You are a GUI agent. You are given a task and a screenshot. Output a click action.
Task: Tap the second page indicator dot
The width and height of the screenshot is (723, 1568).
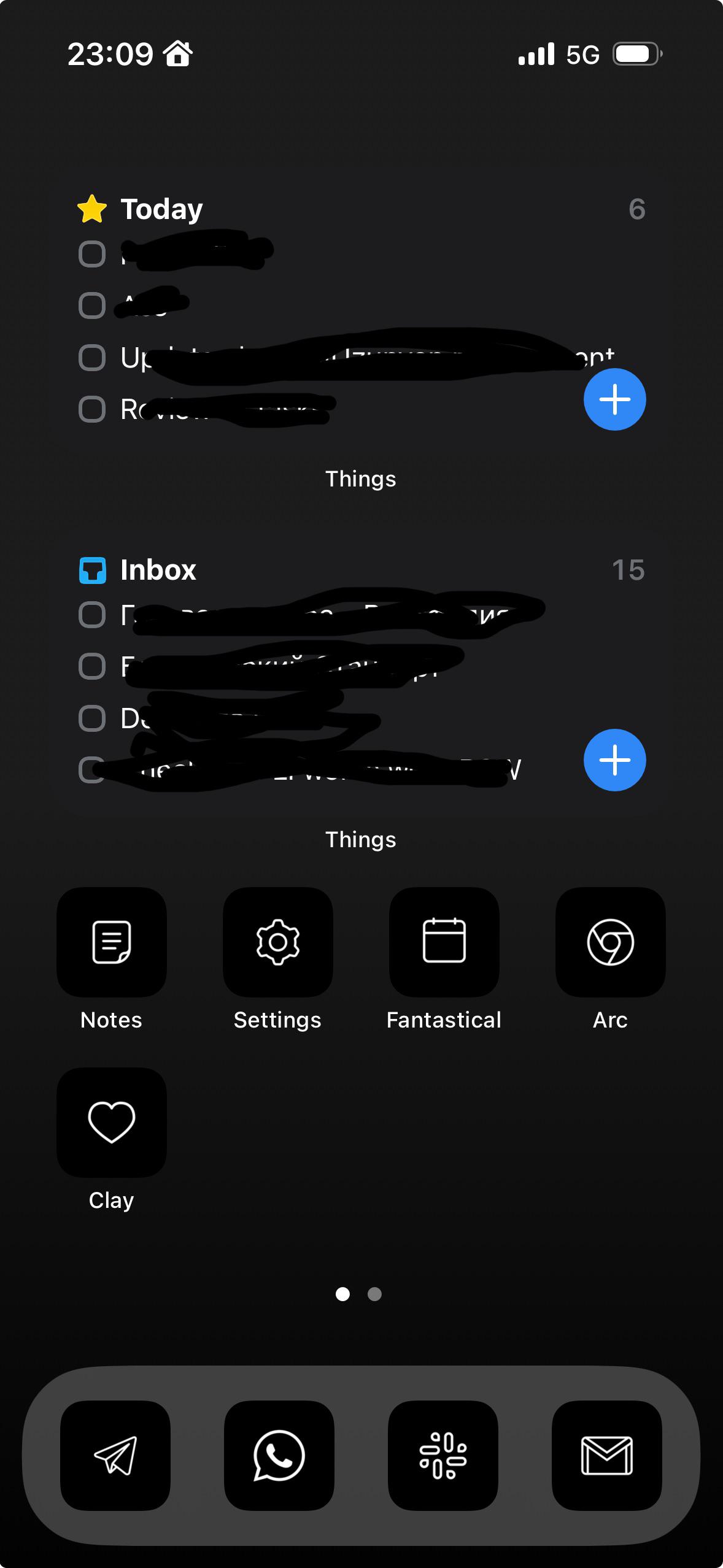(374, 1294)
